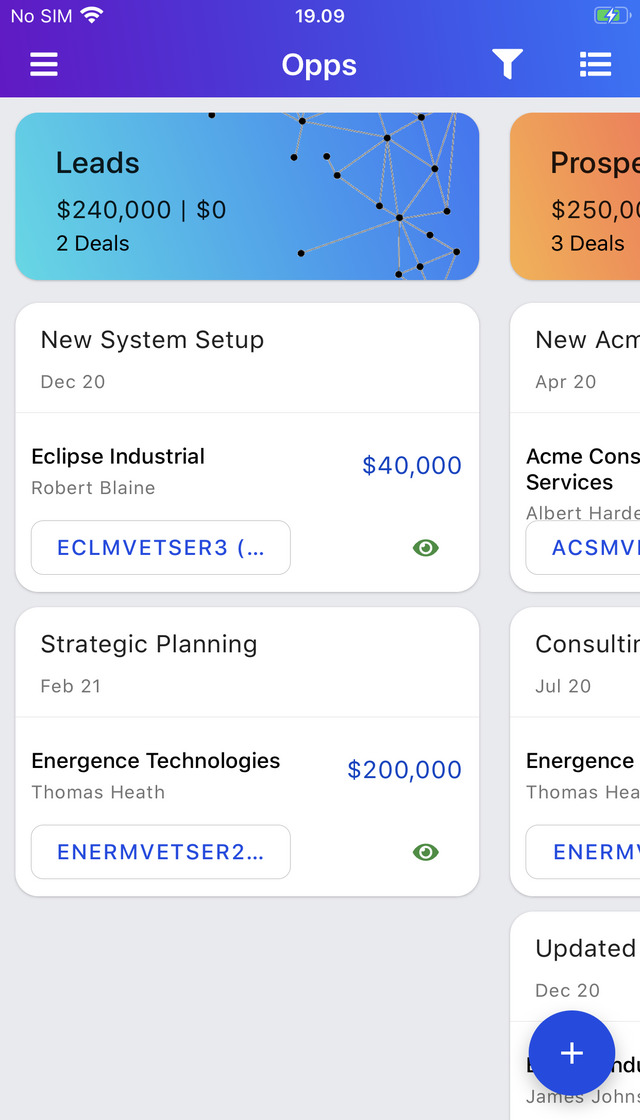Open the Acme Consulting Services deal card
Screen dimensions: 640x1120
[x=575, y=447]
